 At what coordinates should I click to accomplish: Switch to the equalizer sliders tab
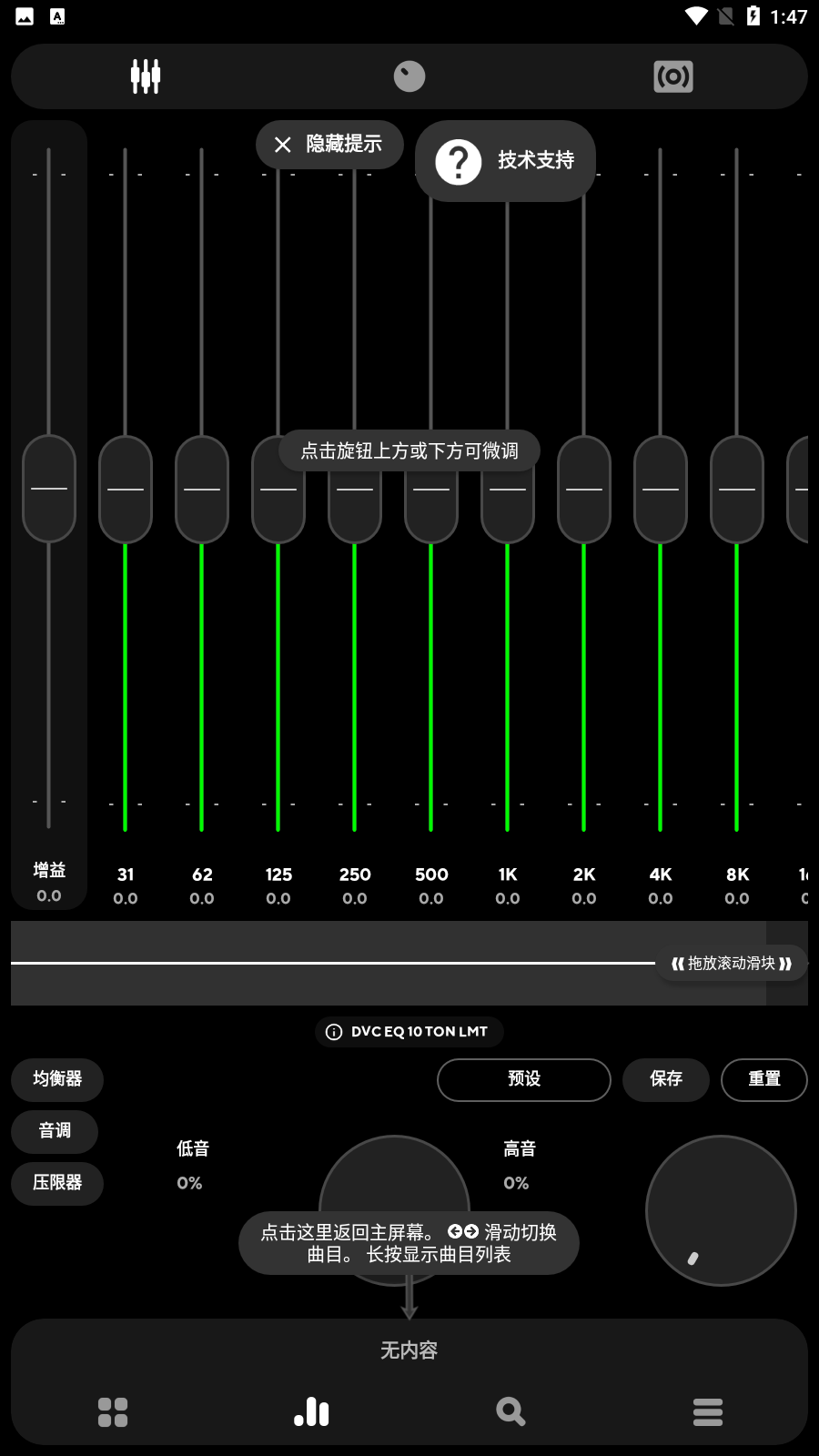[146, 76]
